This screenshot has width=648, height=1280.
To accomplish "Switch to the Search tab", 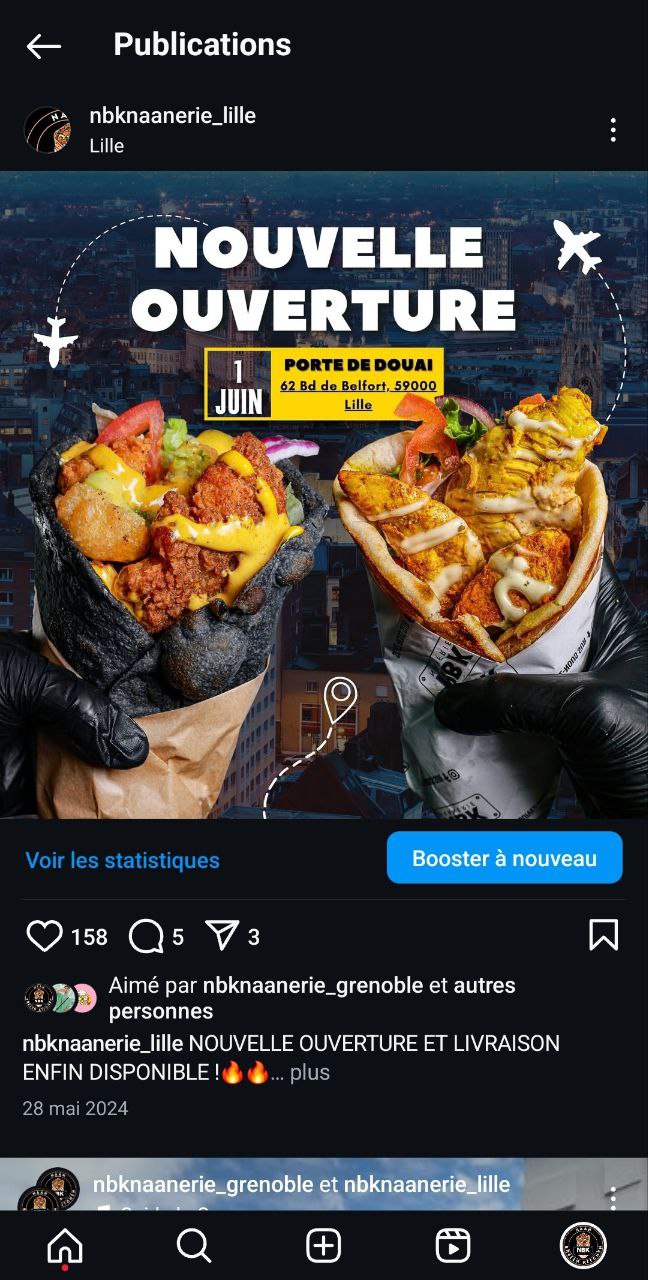I will [194, 1245].
